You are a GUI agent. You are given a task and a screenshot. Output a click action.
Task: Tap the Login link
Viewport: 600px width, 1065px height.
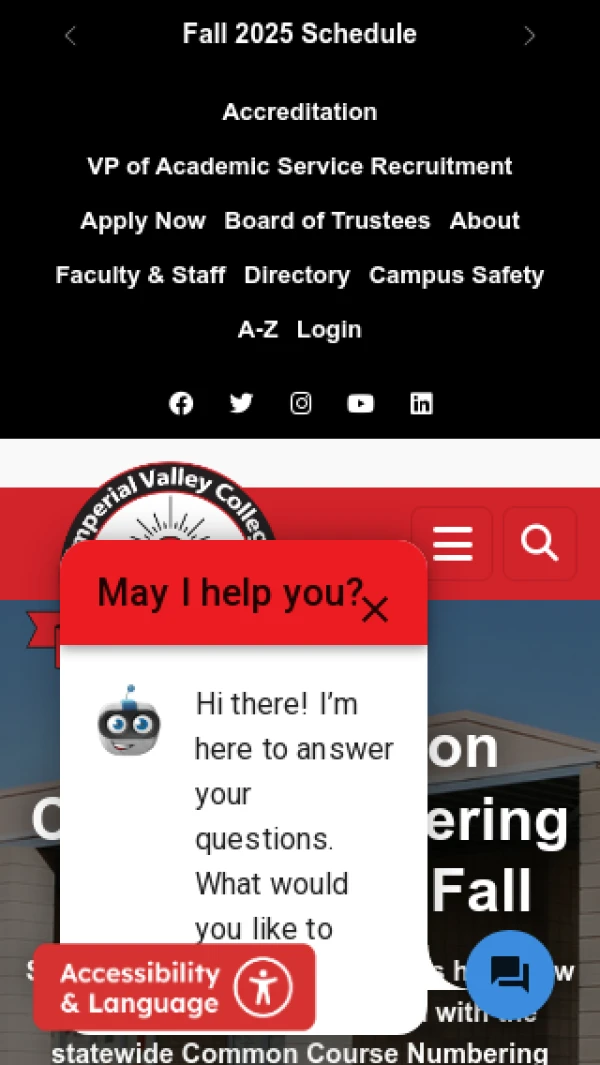(329, 329)
